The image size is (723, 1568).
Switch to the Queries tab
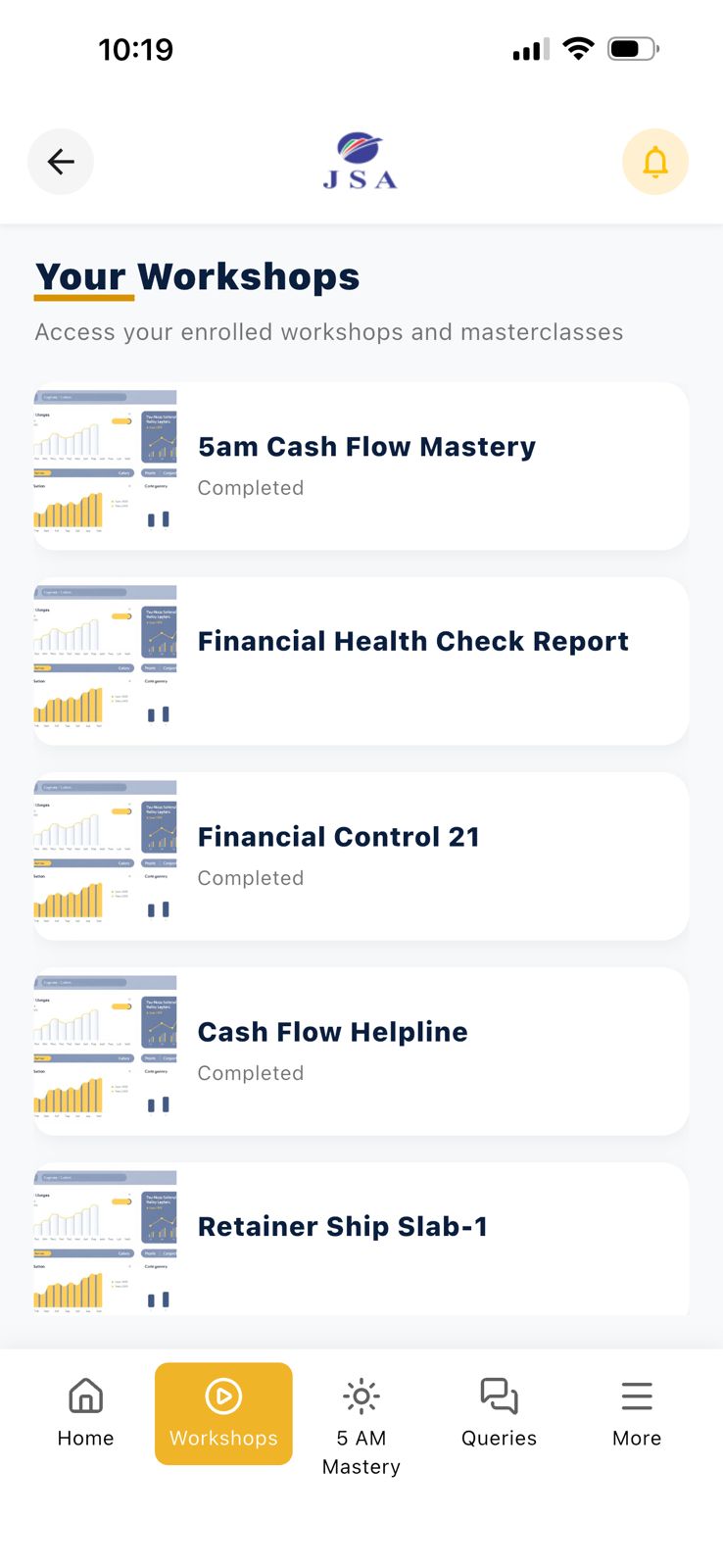point(499,1413)
